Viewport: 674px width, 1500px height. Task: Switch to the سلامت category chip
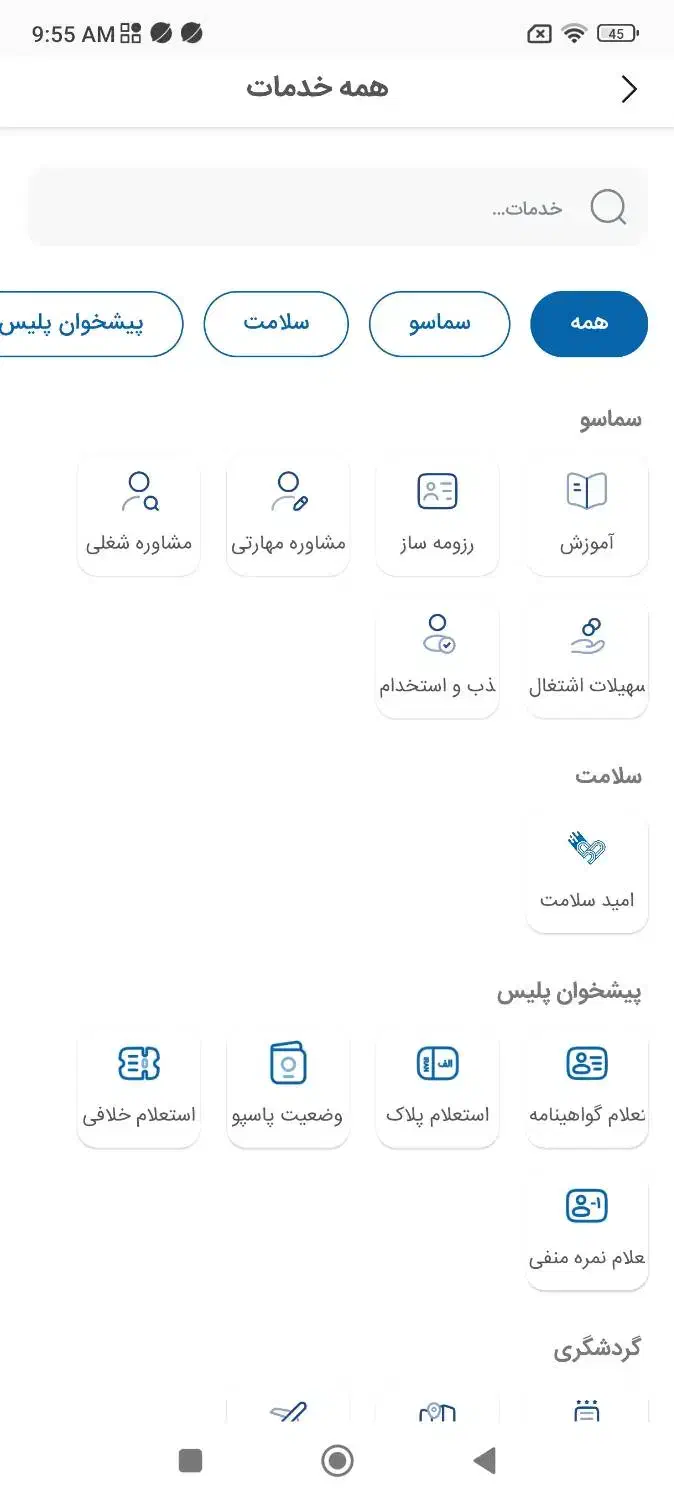tap(276, 324)
